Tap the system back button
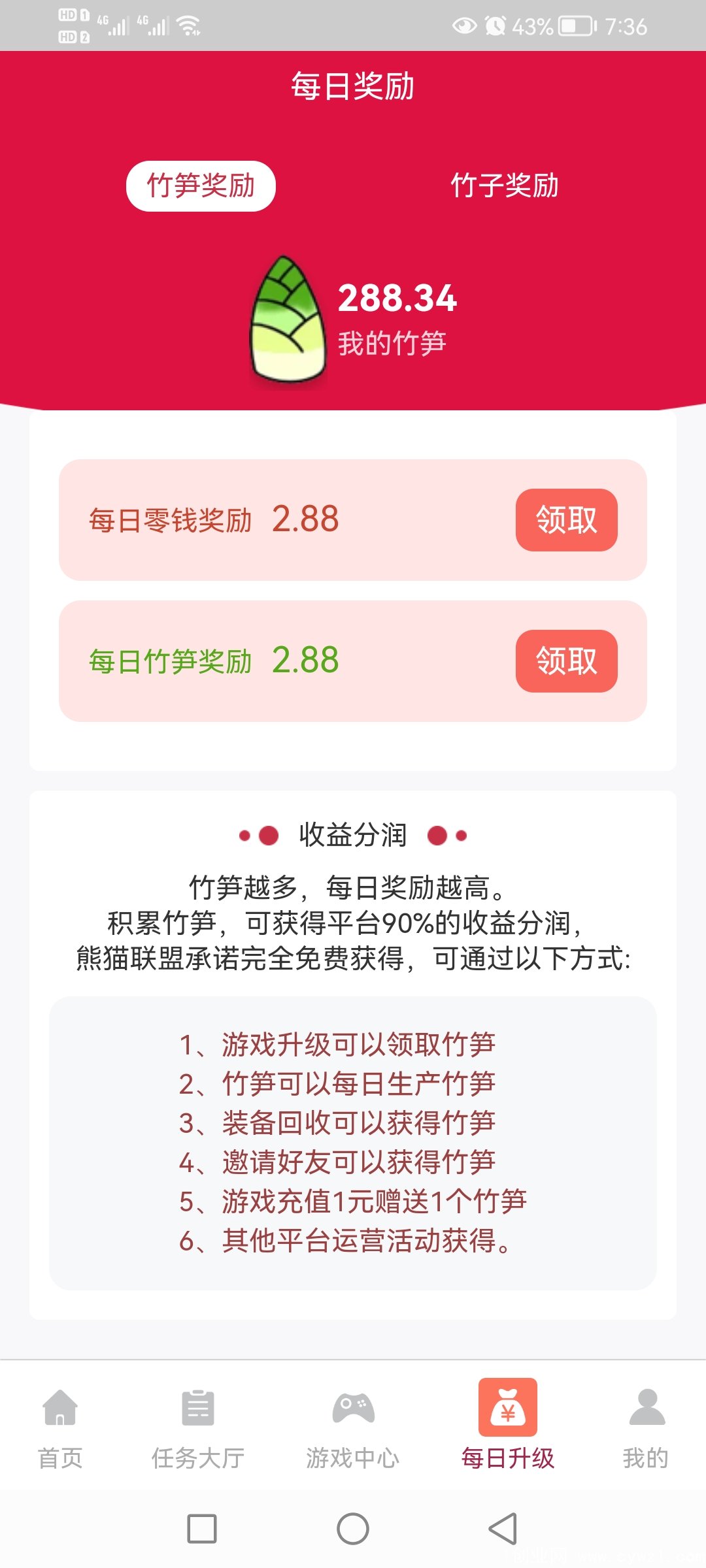This screenshot has width=706, height=1568. 503,1529
